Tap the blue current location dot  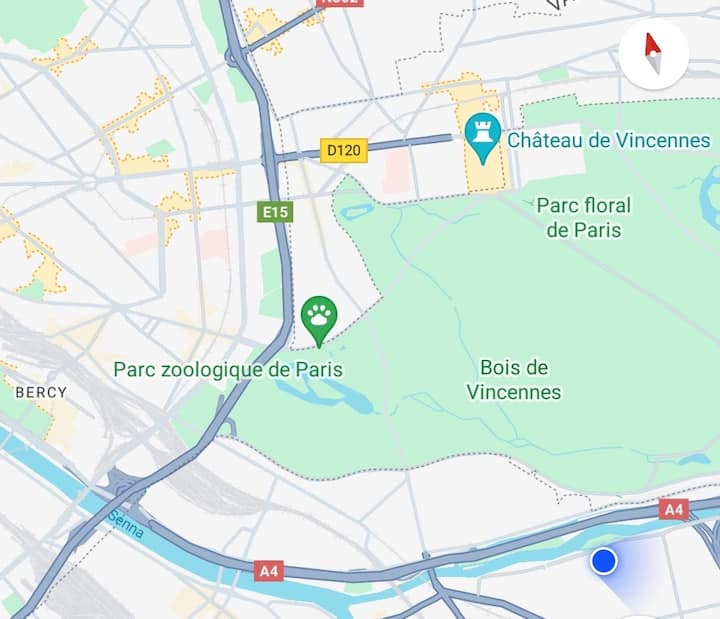603,561
